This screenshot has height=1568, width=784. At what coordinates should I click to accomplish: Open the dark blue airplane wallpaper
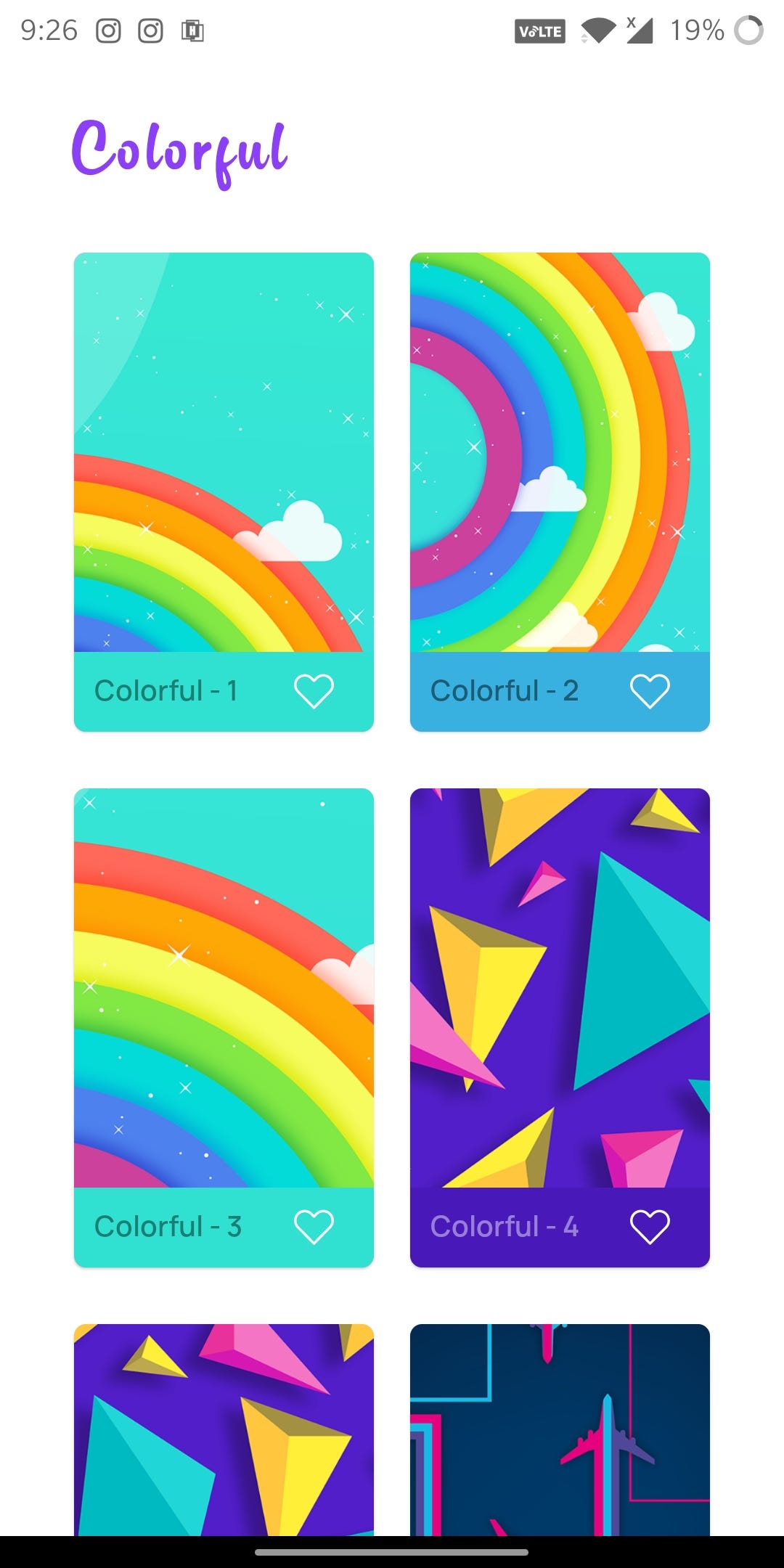(560, 1429)
